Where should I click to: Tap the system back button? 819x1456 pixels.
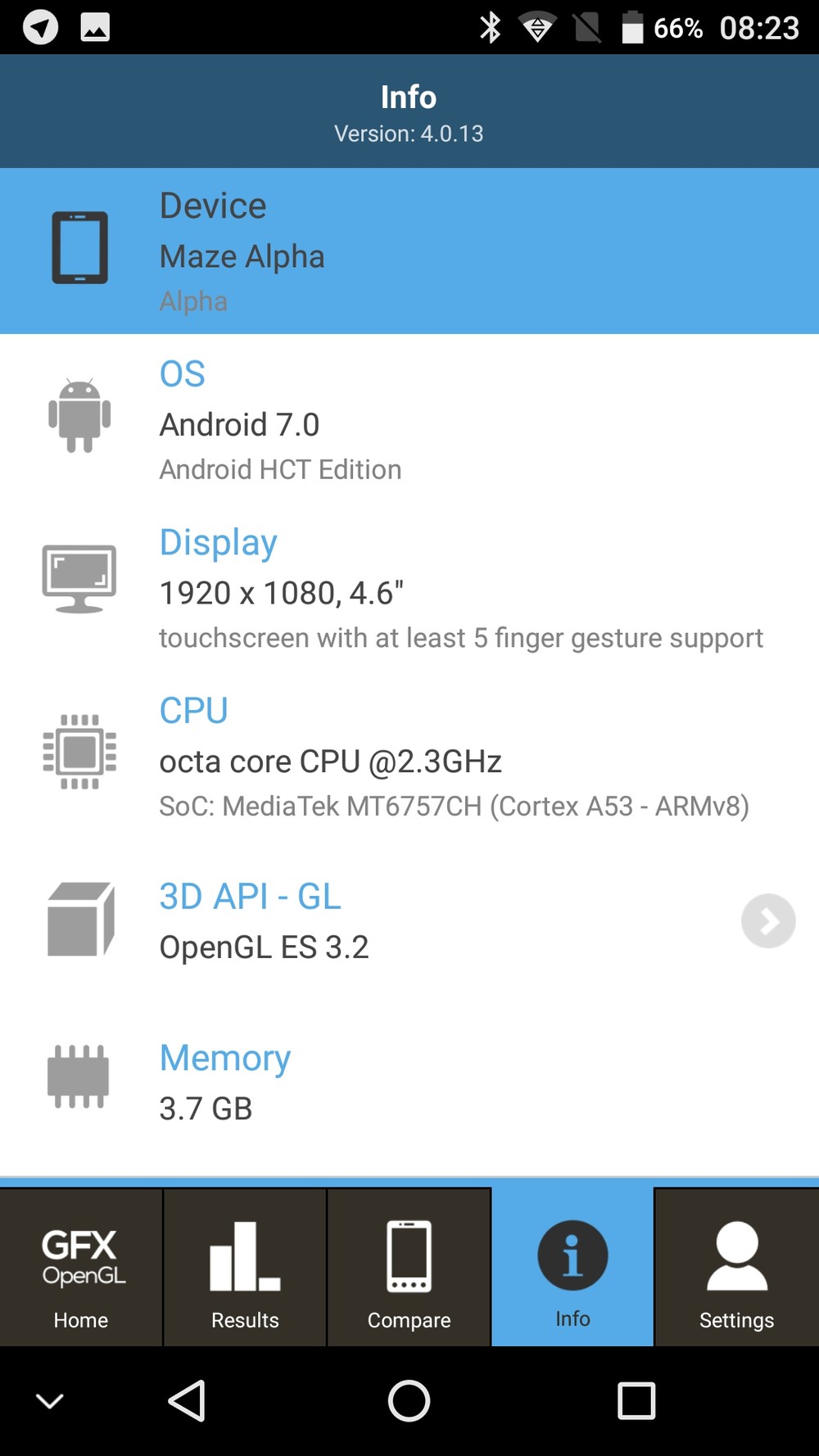point(187,1401)
